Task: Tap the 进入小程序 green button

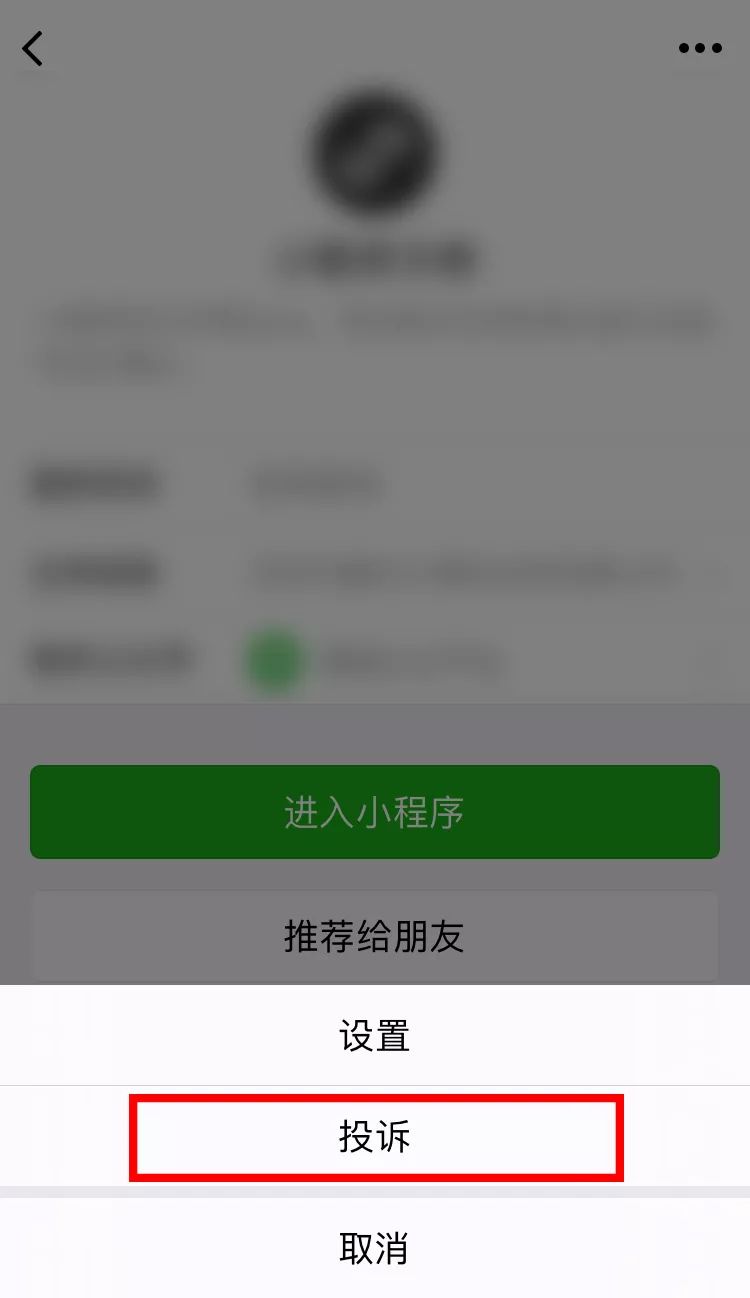Action: tap(375, 812)
